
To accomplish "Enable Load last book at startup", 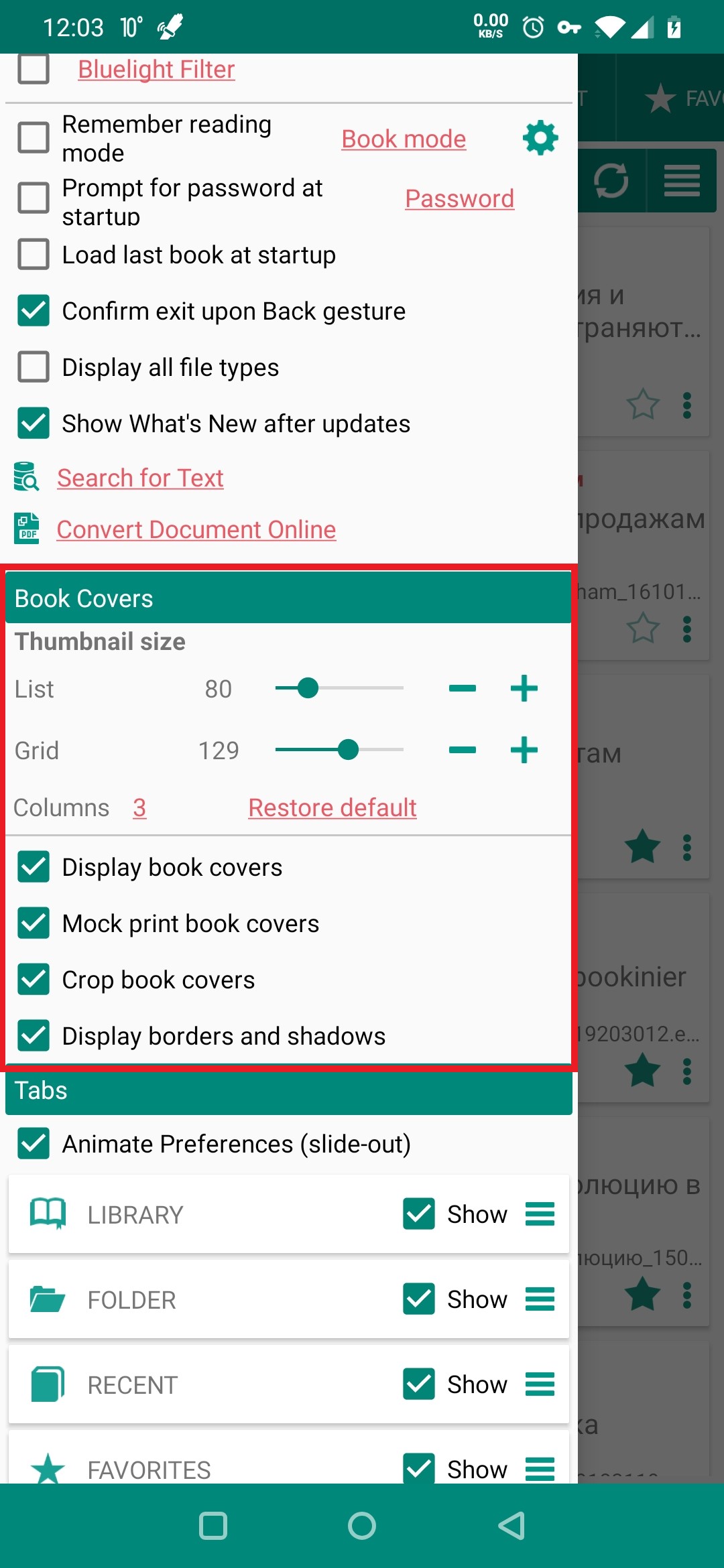I will pyautogui.click(x=34, y=255).
